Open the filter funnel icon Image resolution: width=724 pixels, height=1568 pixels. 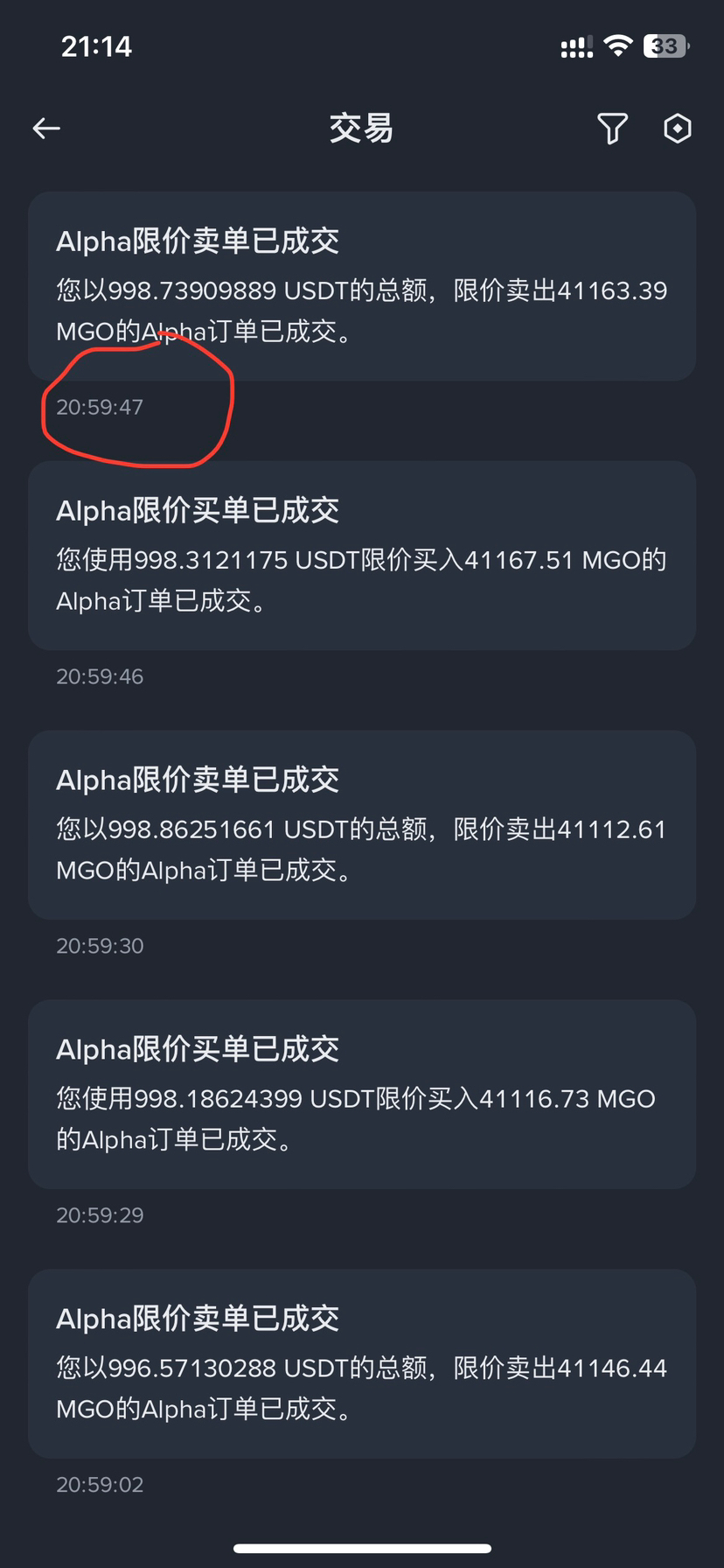click(x=612, y=129)
